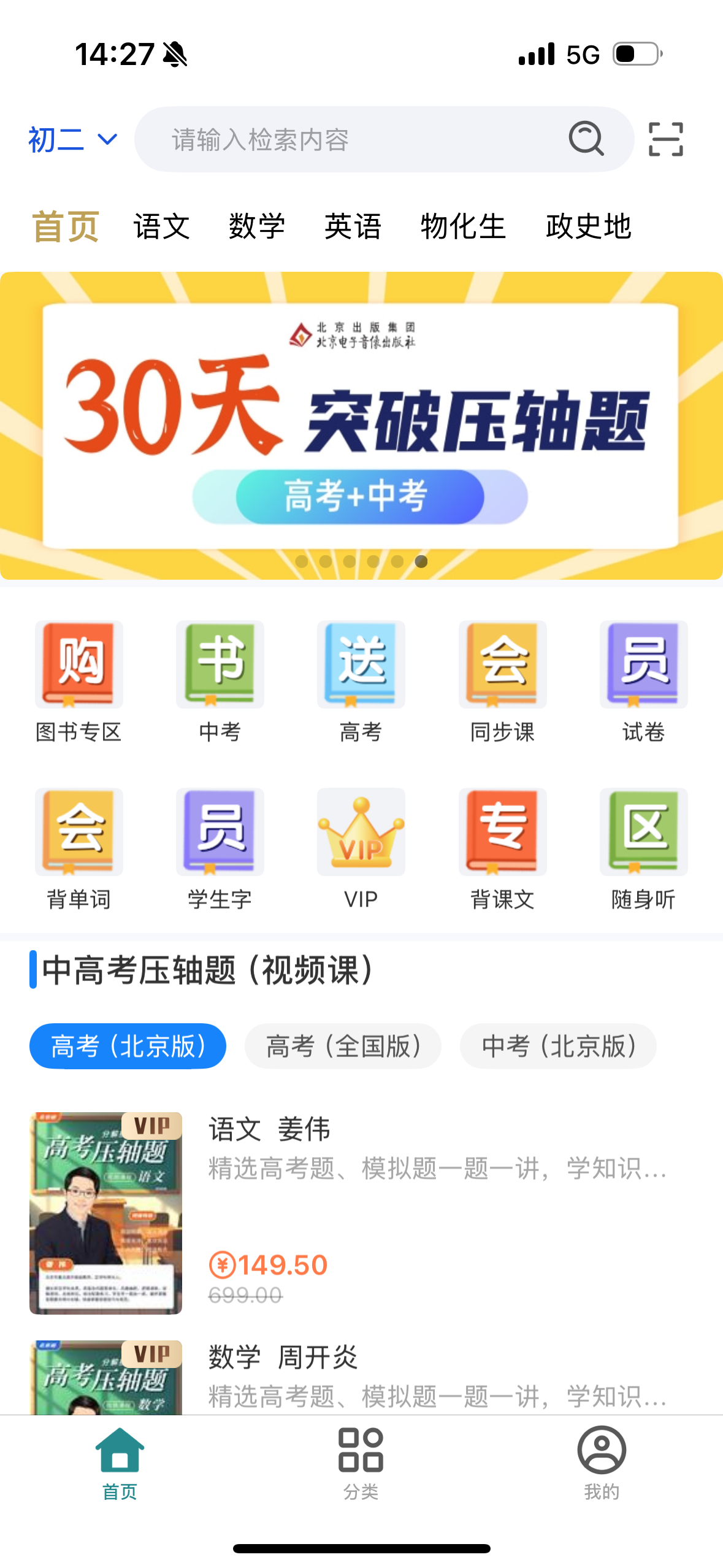Image resolution: width=723 pixels, height=1568 pixels.
Task: Open the 初二 grade dropdown
Action: click(72, 140)
